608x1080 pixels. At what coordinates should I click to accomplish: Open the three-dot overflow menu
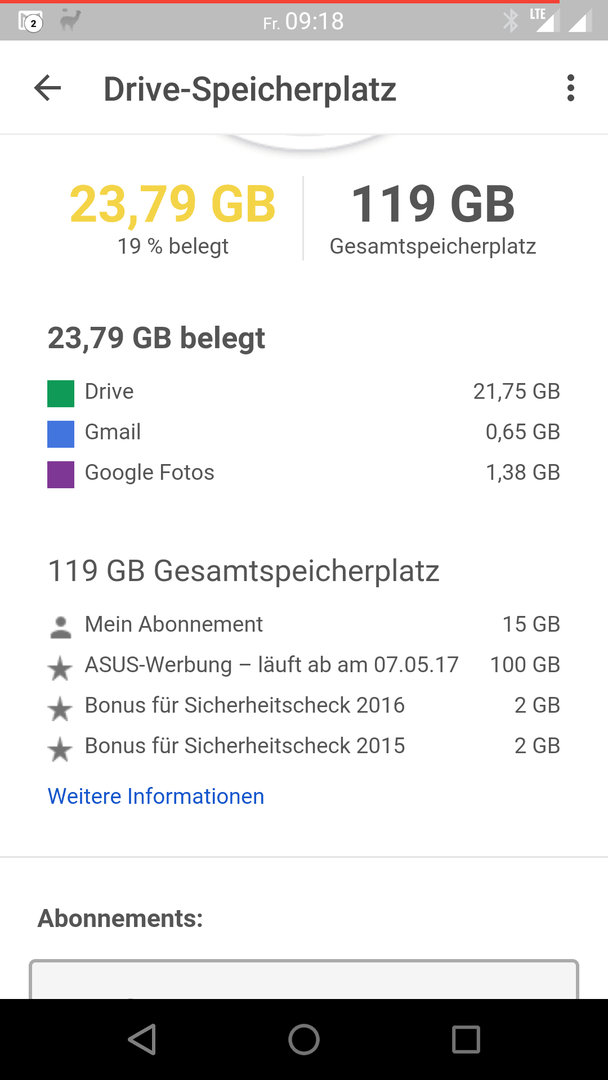click(570, 88)
